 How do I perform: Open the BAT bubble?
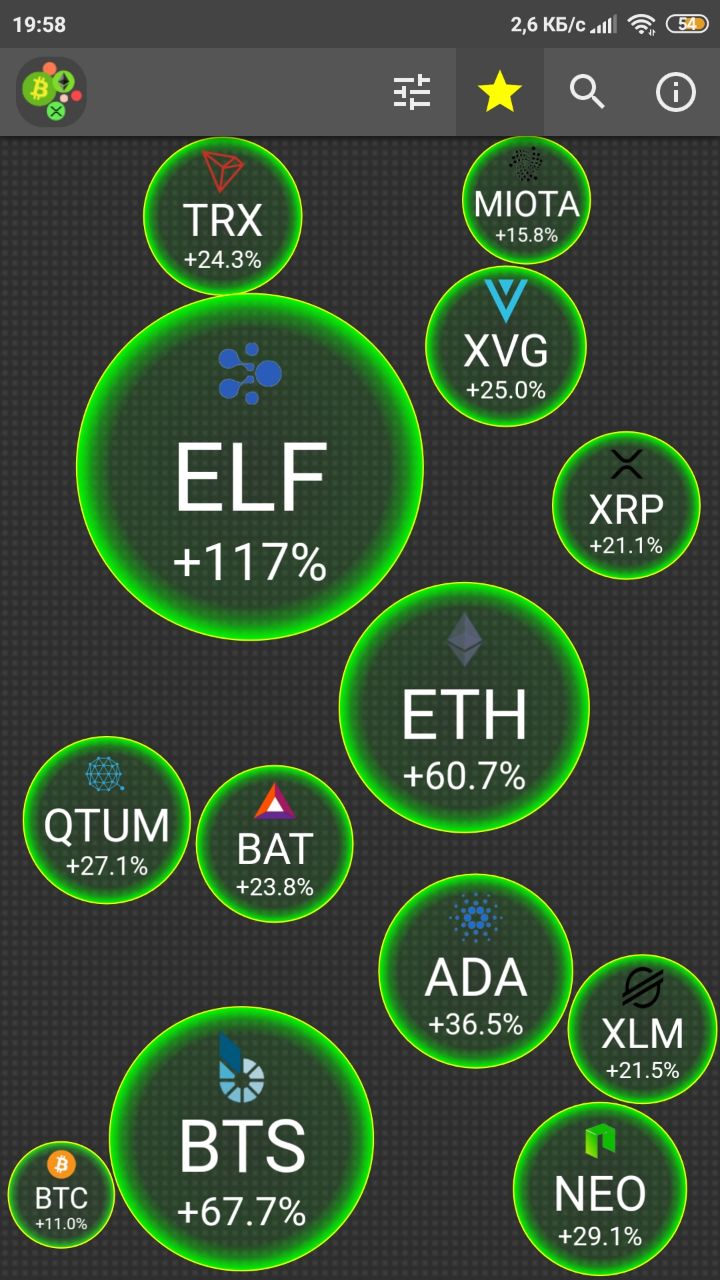(x=275, y=844)
